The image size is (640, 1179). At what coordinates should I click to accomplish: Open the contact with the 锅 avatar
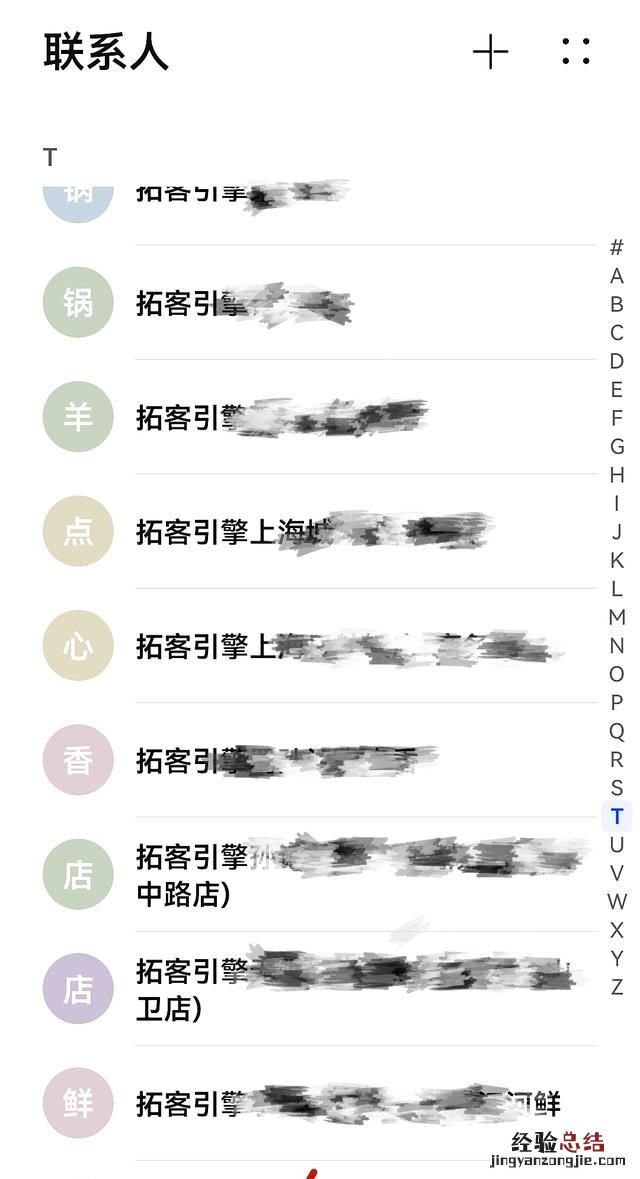click(x=300, y=304)
